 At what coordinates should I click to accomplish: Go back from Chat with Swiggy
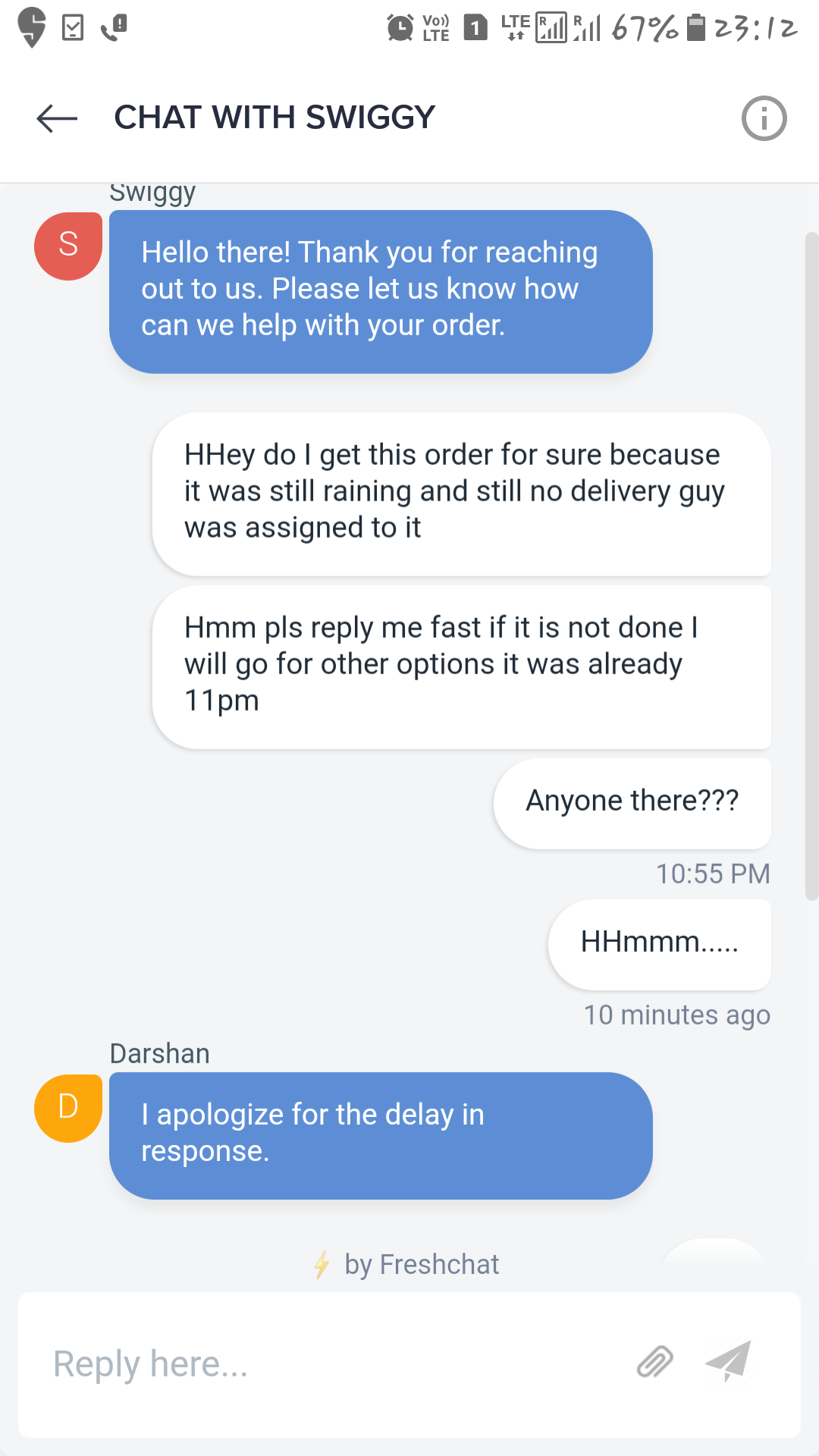click(57, 118)
